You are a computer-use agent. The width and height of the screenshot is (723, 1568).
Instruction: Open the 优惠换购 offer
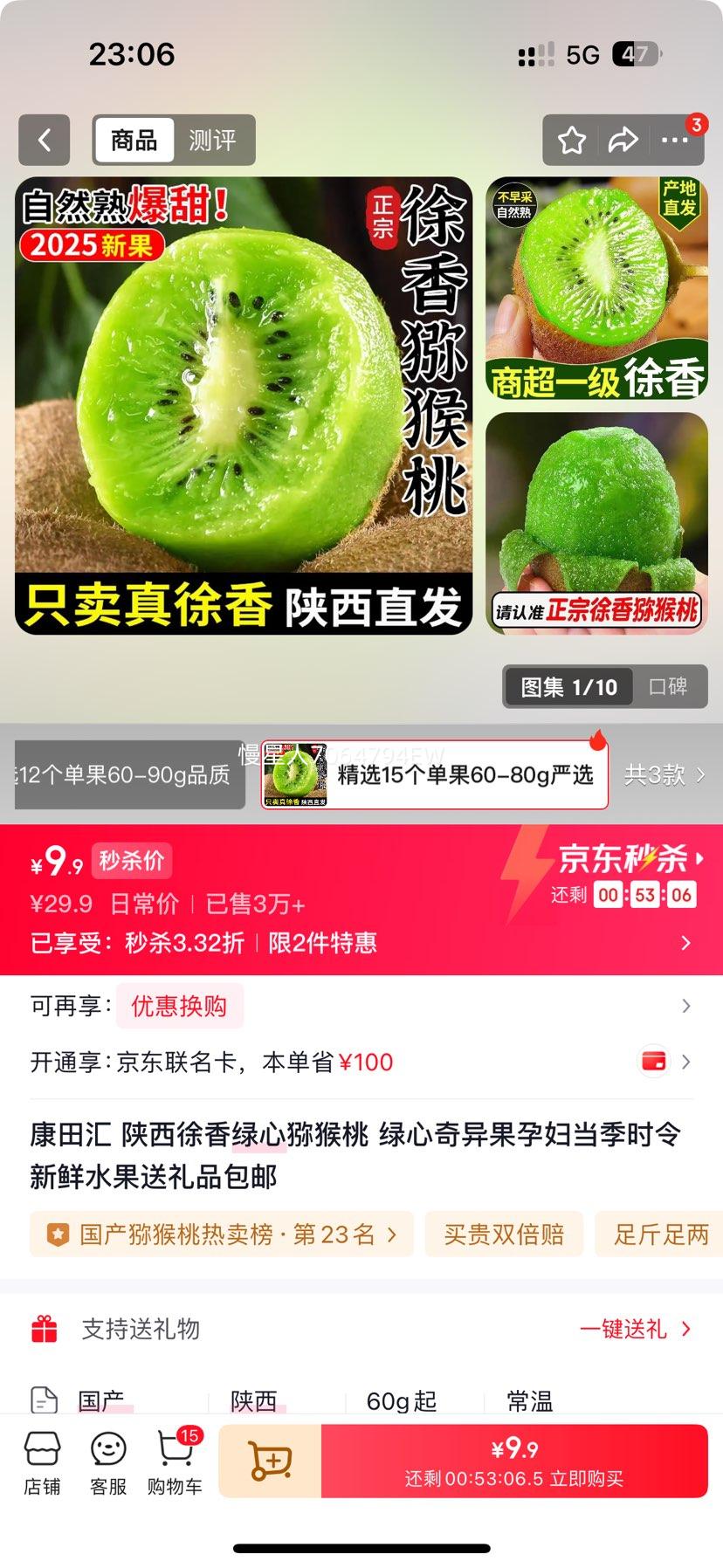click(179, 1006)
